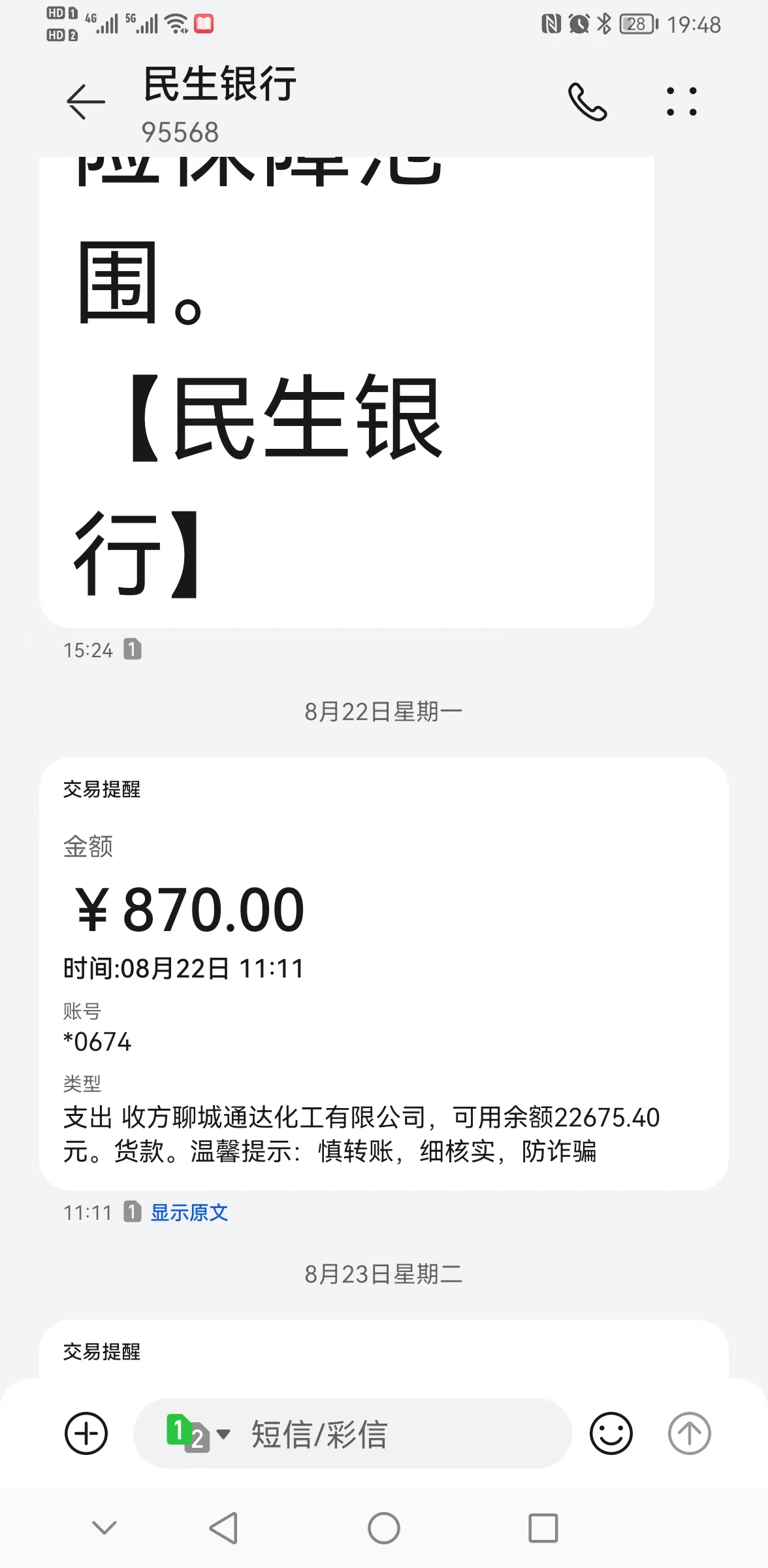768x1568 pixels.
Task: Focus the 短信/彩信 message input field
Action: [392, 1433]
